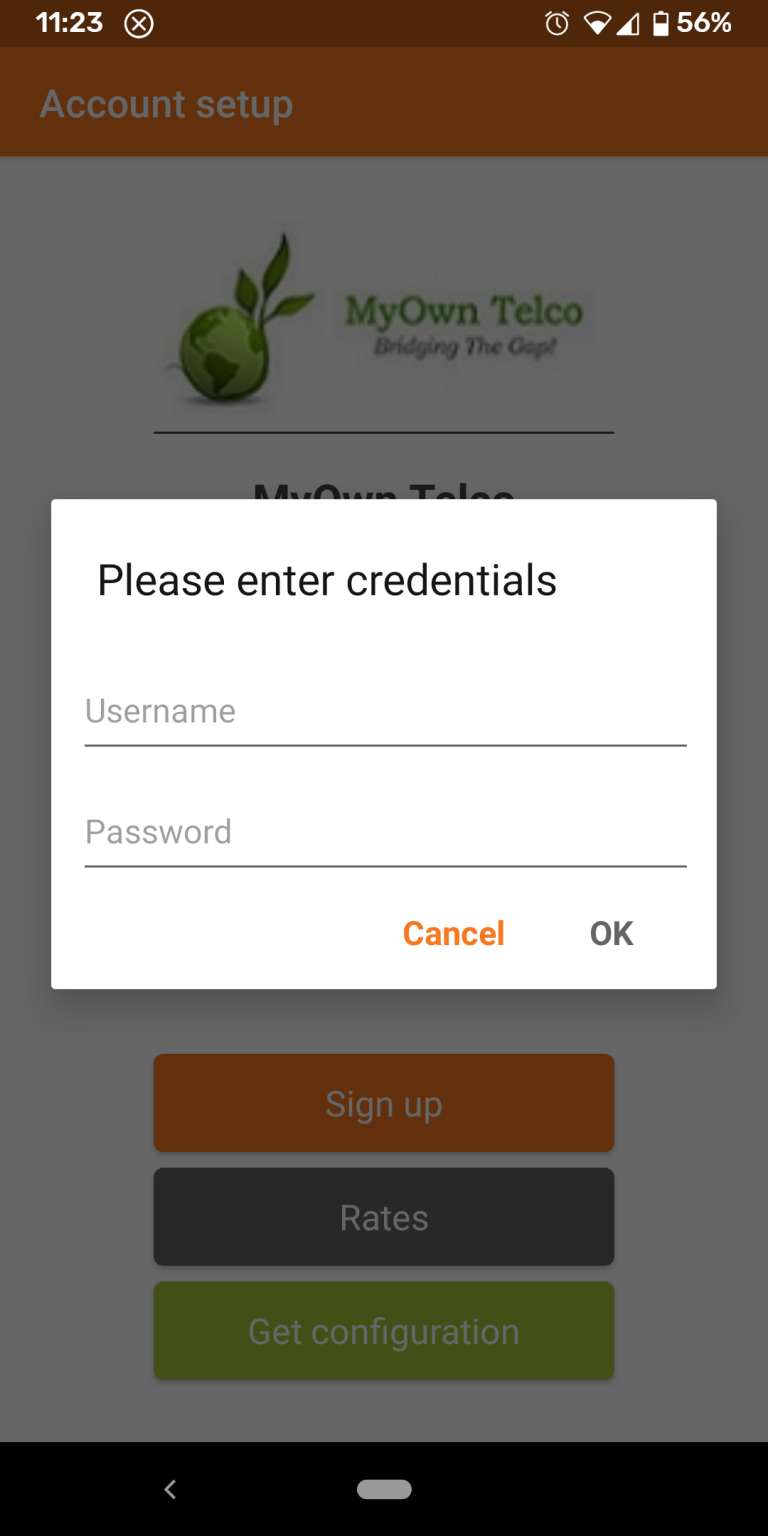Tap the Account setup title bar

[166, 103]
